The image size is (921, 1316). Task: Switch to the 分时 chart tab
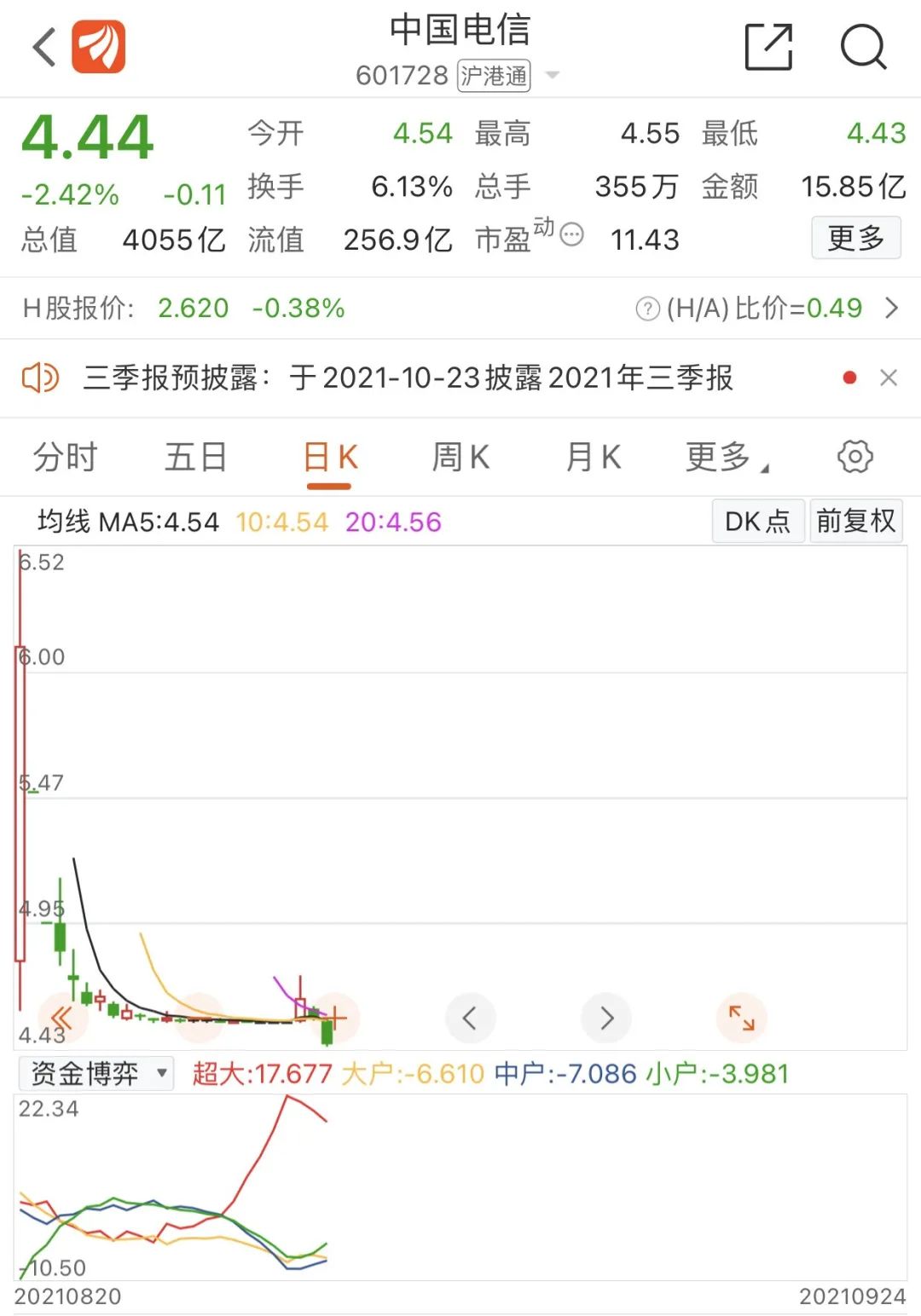(x=66, y=458)
